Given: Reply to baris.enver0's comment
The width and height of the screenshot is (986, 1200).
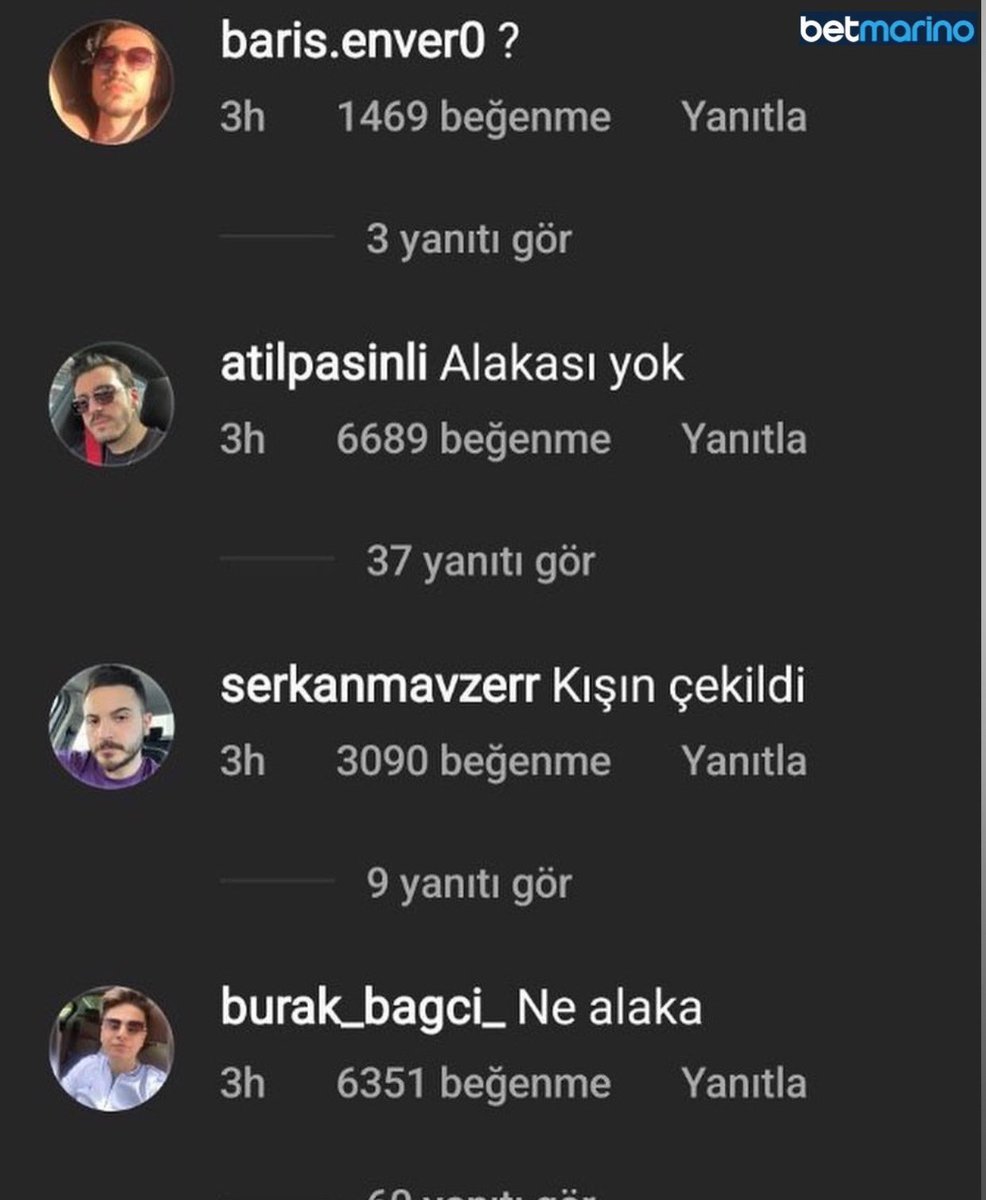Looking at the screenshot, I should tap(743, 118).
